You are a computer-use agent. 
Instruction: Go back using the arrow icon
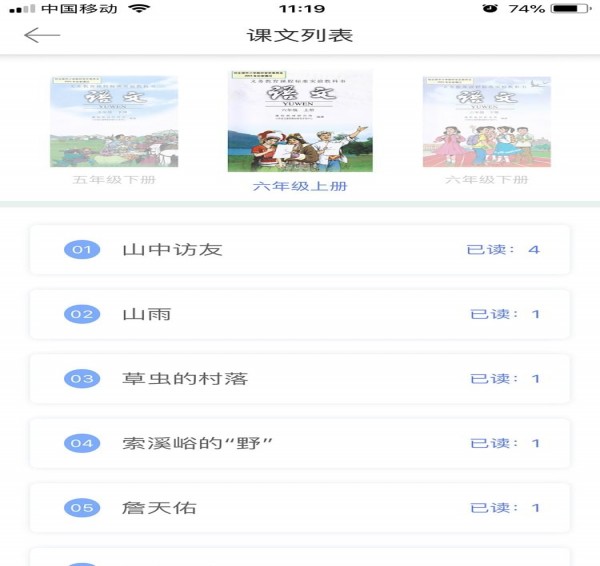[42, 36]
